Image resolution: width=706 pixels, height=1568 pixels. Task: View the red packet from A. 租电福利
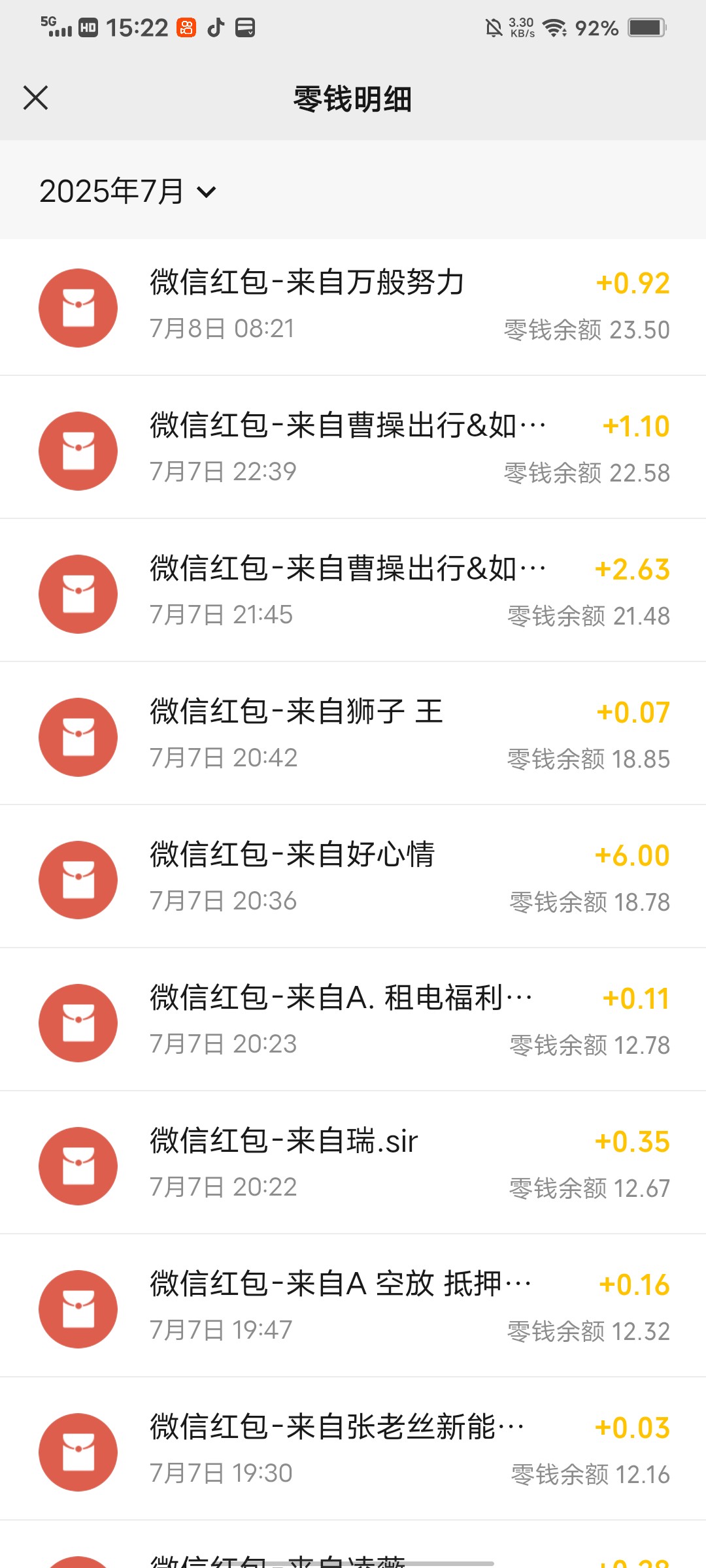coord(353,1022)
